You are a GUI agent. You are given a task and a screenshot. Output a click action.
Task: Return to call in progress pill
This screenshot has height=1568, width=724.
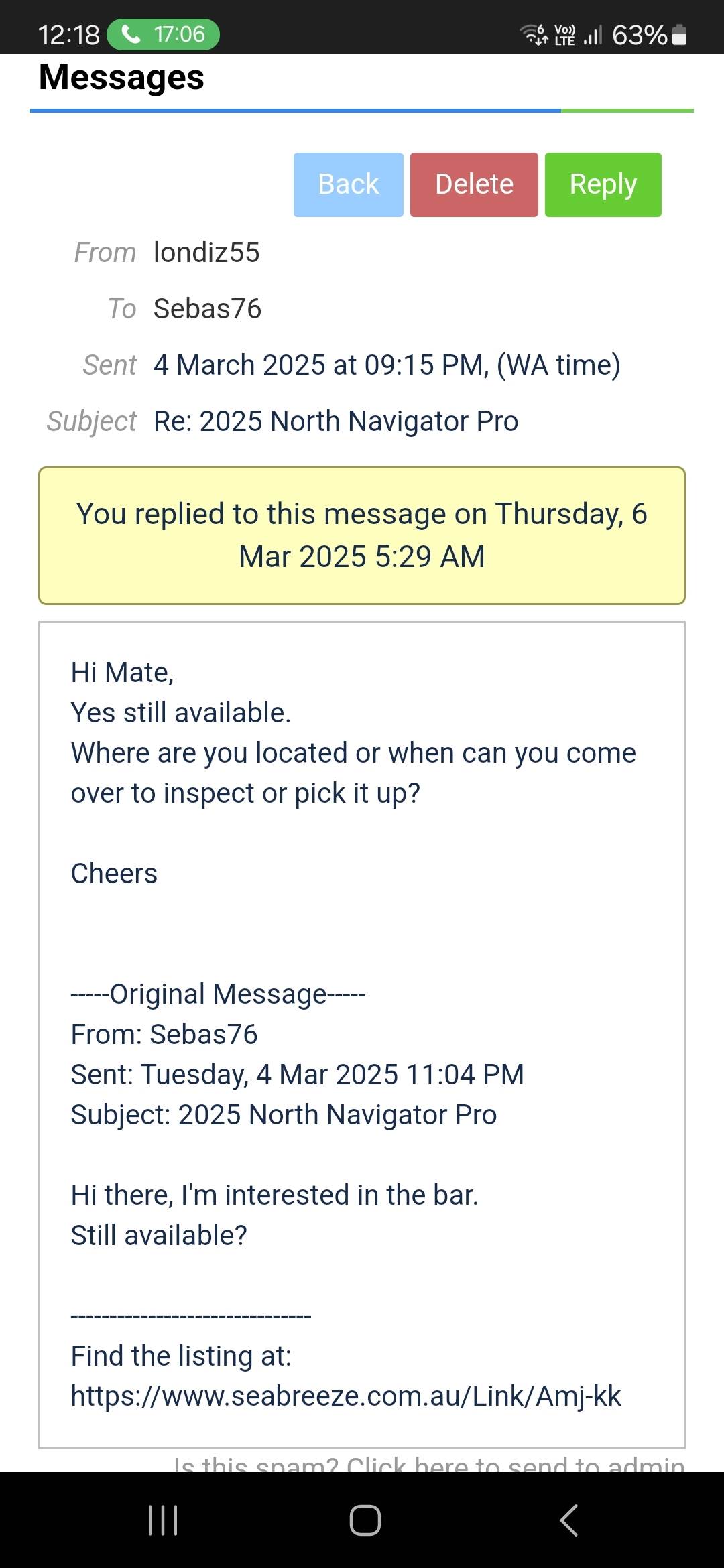164,34
